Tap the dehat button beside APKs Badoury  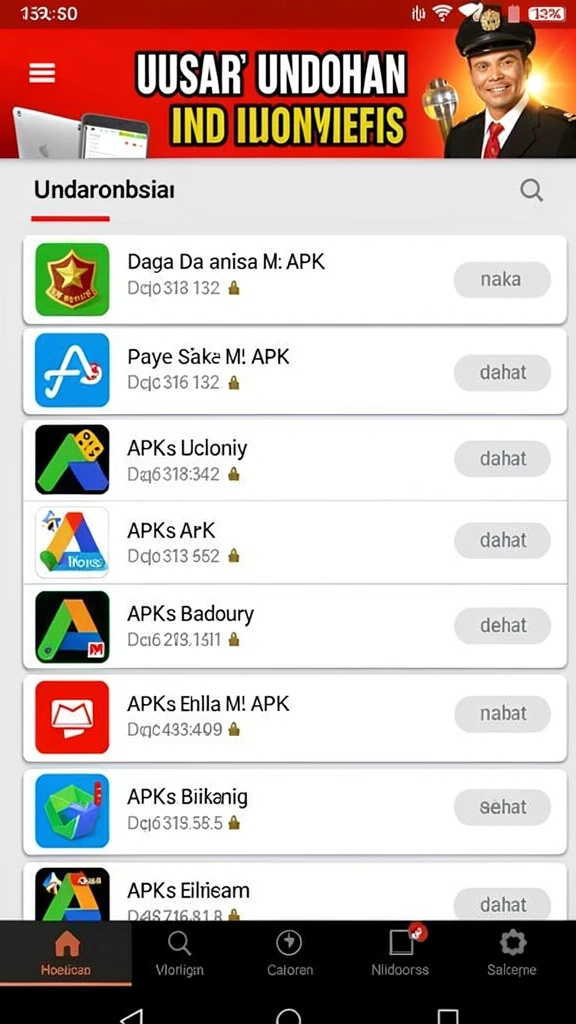(x=502, y=626)
